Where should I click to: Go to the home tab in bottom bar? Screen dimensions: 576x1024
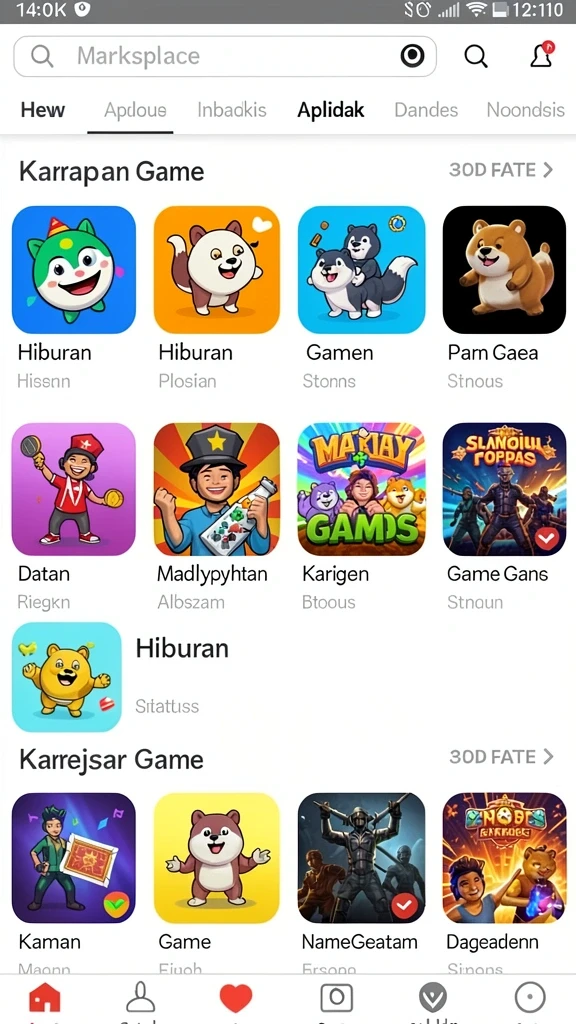45,998
